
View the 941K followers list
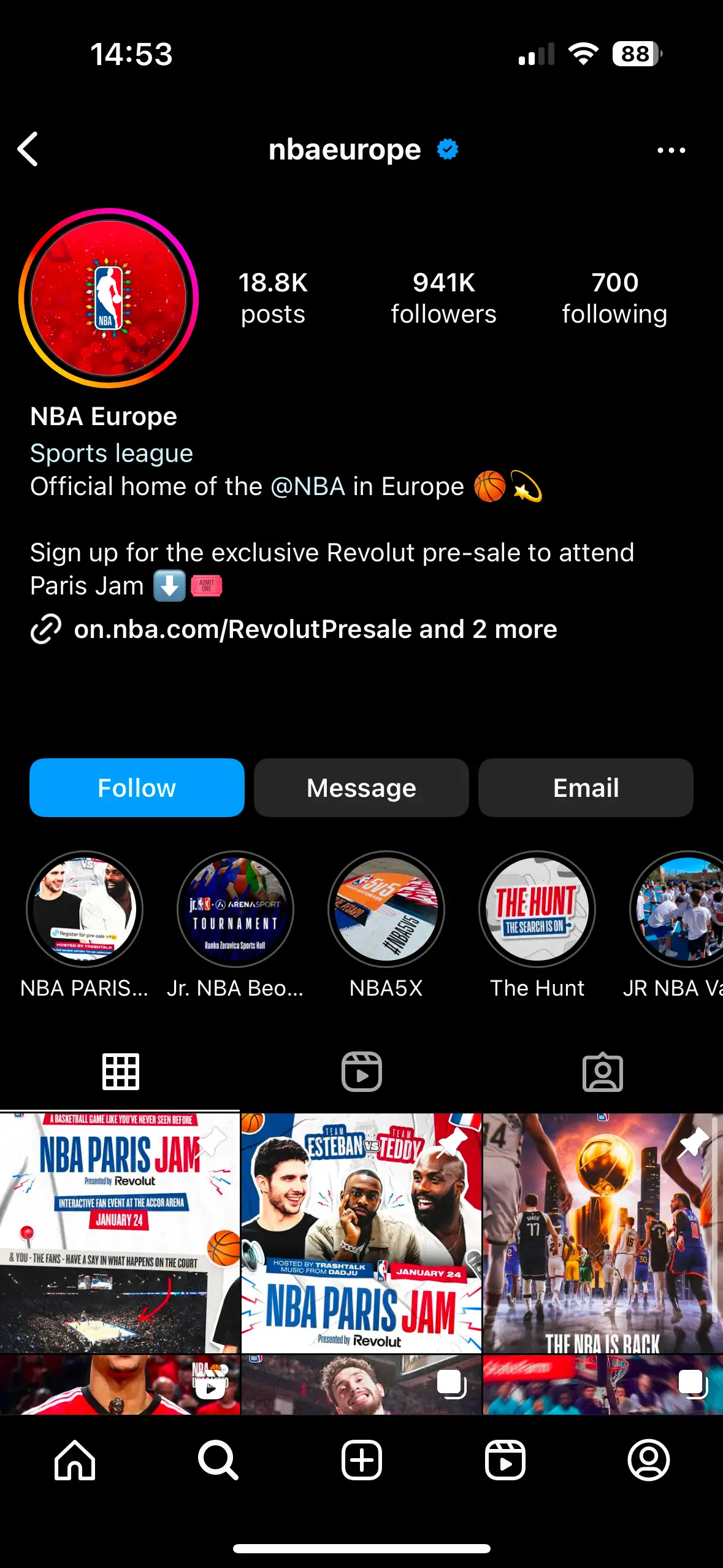click(x=443, y=298)
